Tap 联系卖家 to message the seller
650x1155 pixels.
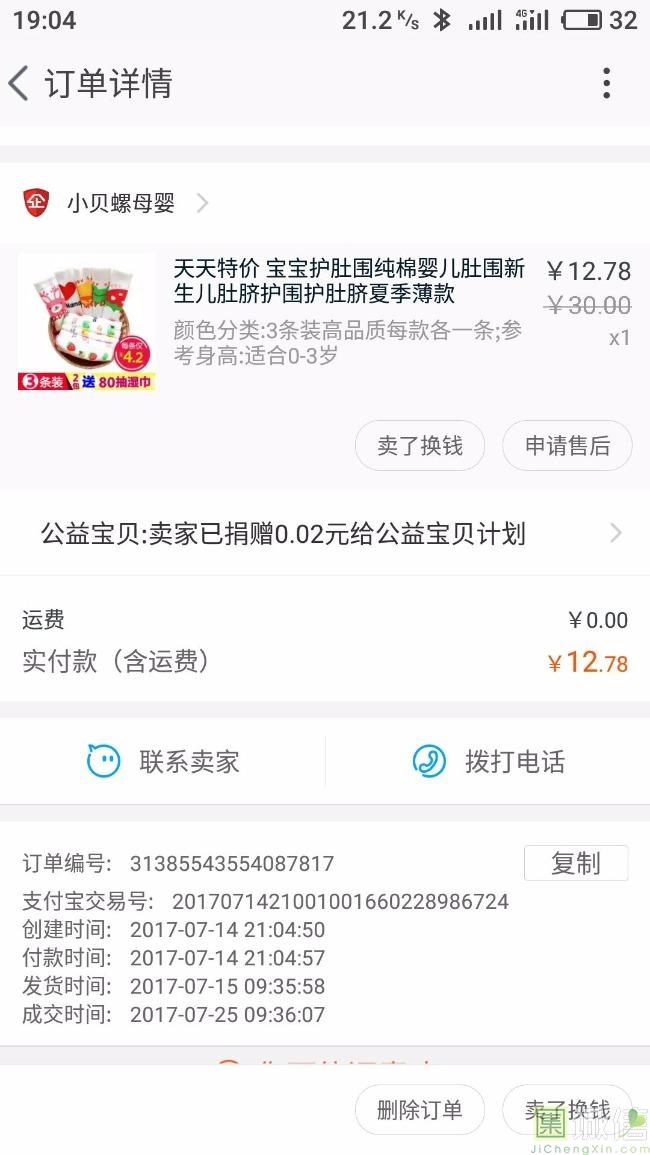[164, 762]
